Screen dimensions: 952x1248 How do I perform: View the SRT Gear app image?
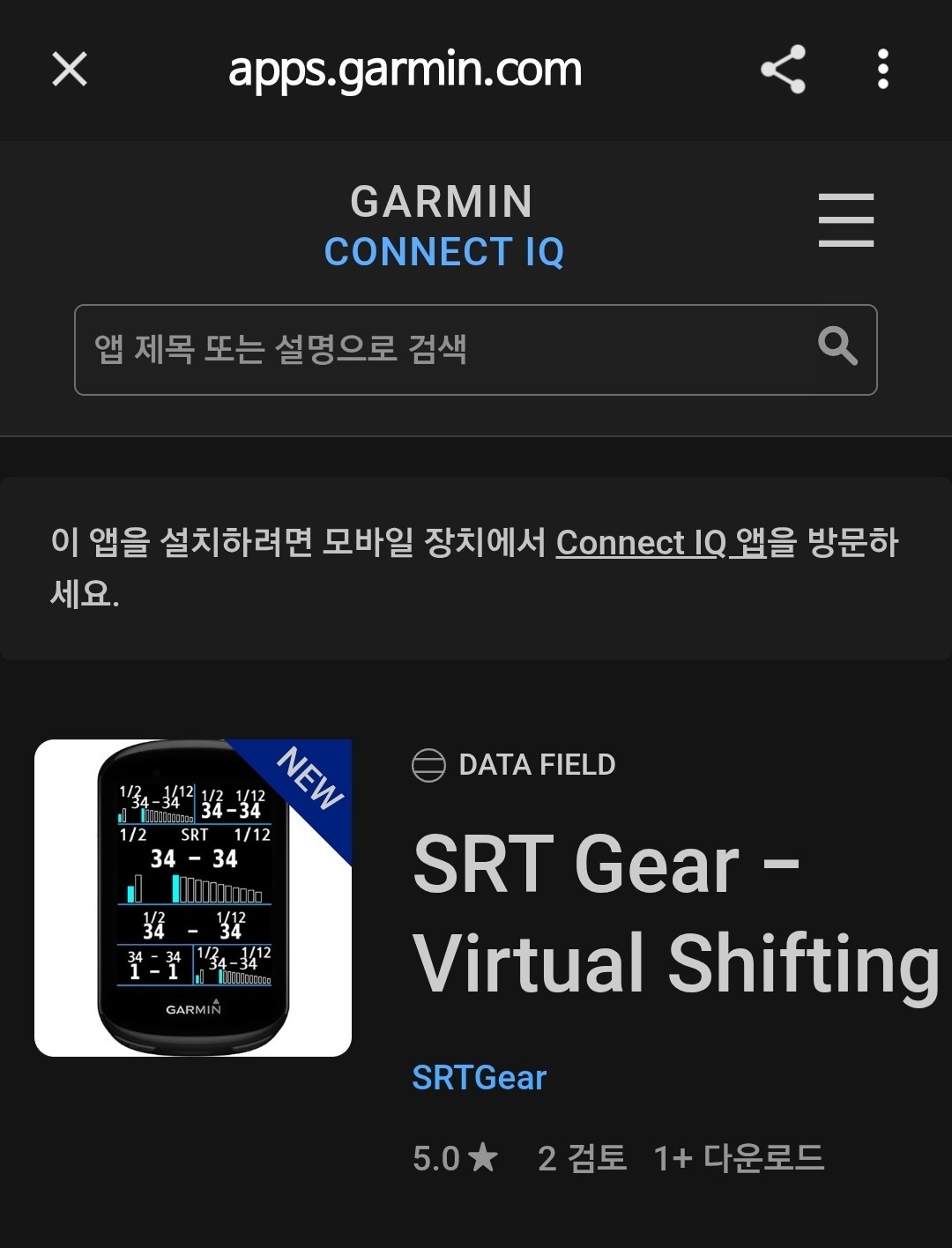[x=193, y=897]
